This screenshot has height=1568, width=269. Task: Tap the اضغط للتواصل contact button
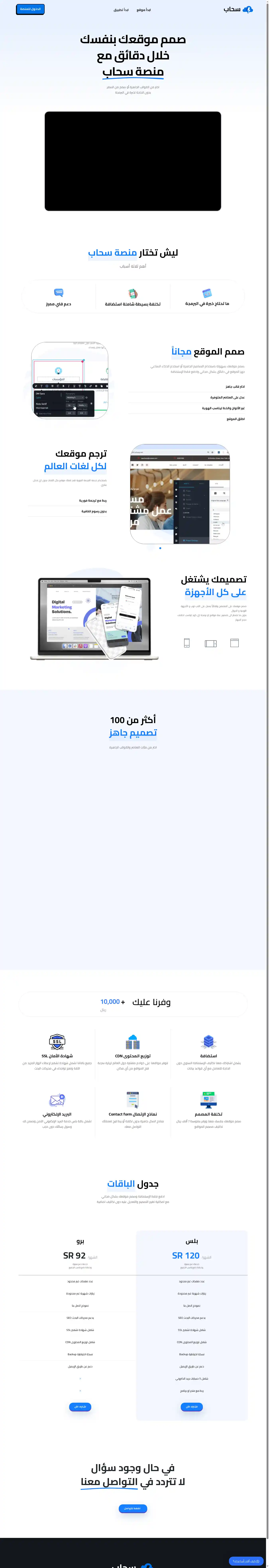pyautogui.click(x=133, y=1508)
